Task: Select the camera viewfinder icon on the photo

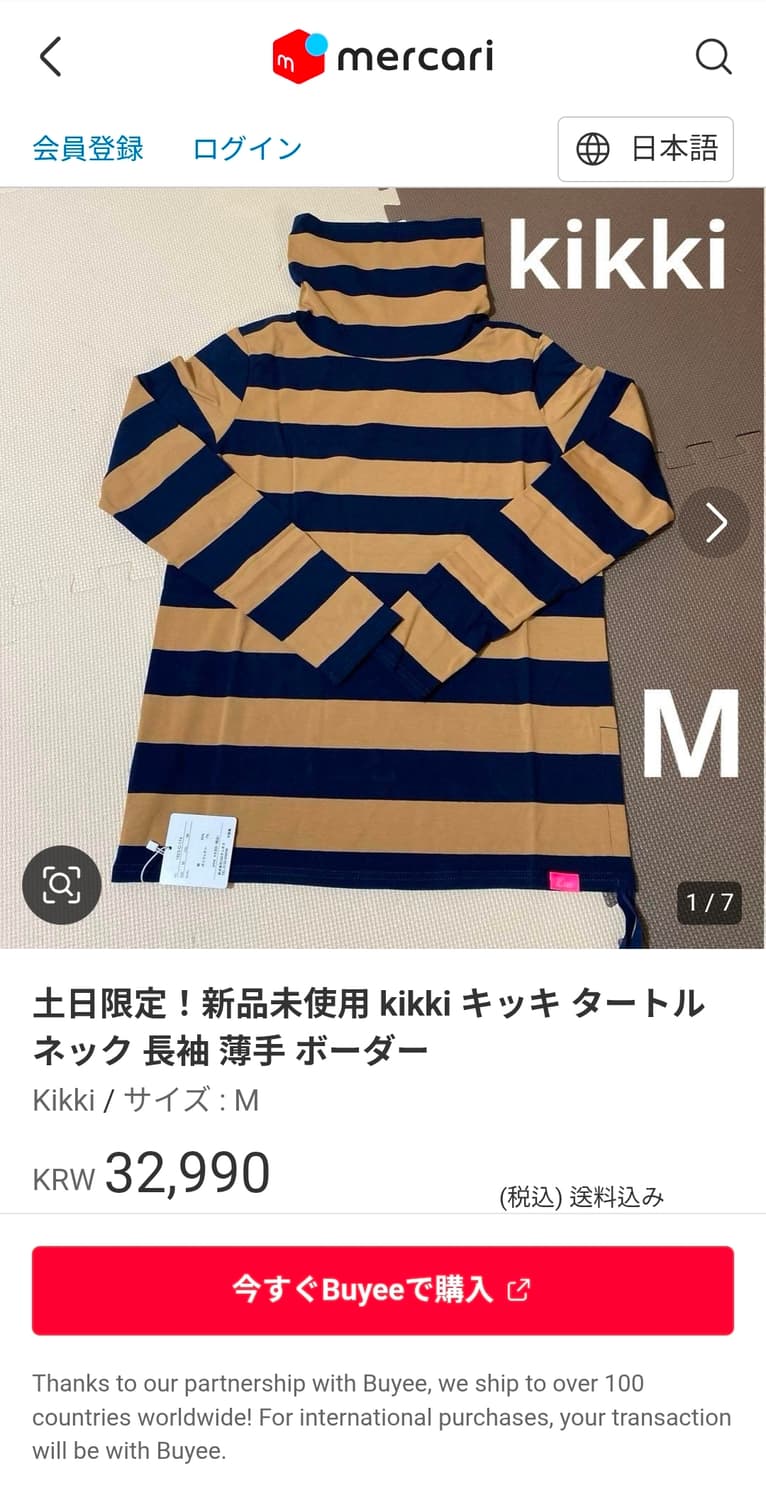Action: (x=61, y=886)
